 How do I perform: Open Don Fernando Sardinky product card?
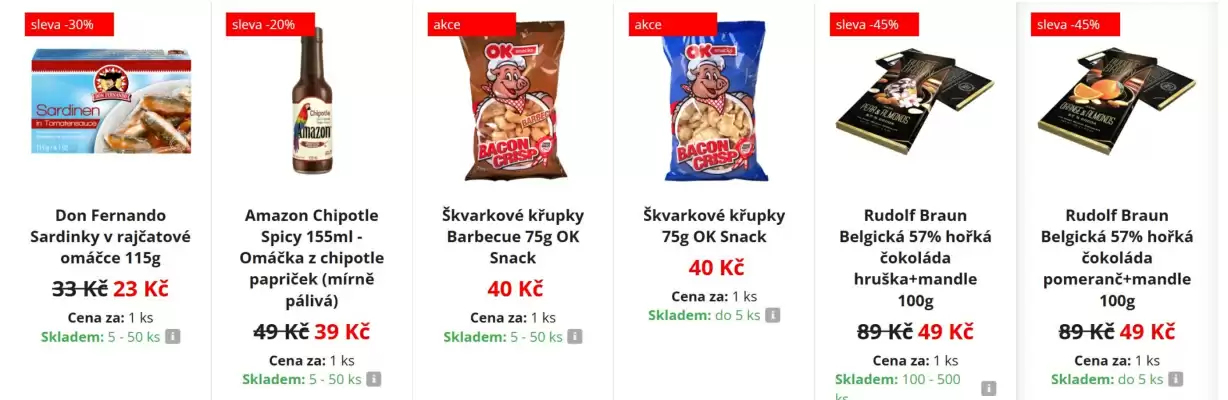[x=110, y=237]
